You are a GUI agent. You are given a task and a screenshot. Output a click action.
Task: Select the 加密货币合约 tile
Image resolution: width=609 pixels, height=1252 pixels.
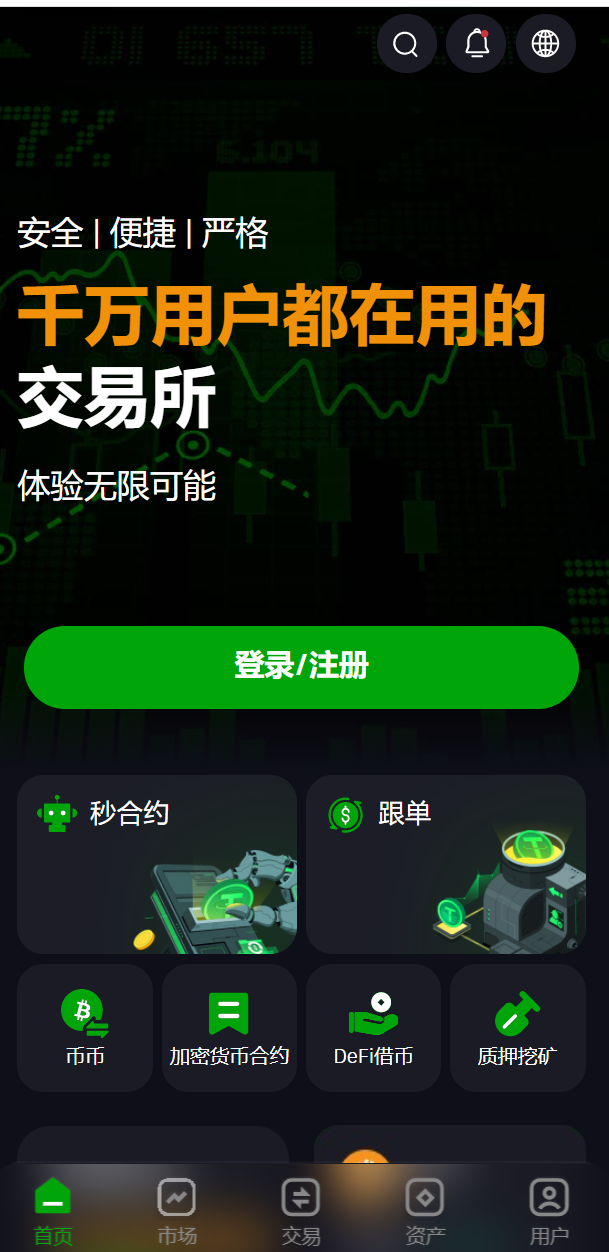tap(229, 1028)
